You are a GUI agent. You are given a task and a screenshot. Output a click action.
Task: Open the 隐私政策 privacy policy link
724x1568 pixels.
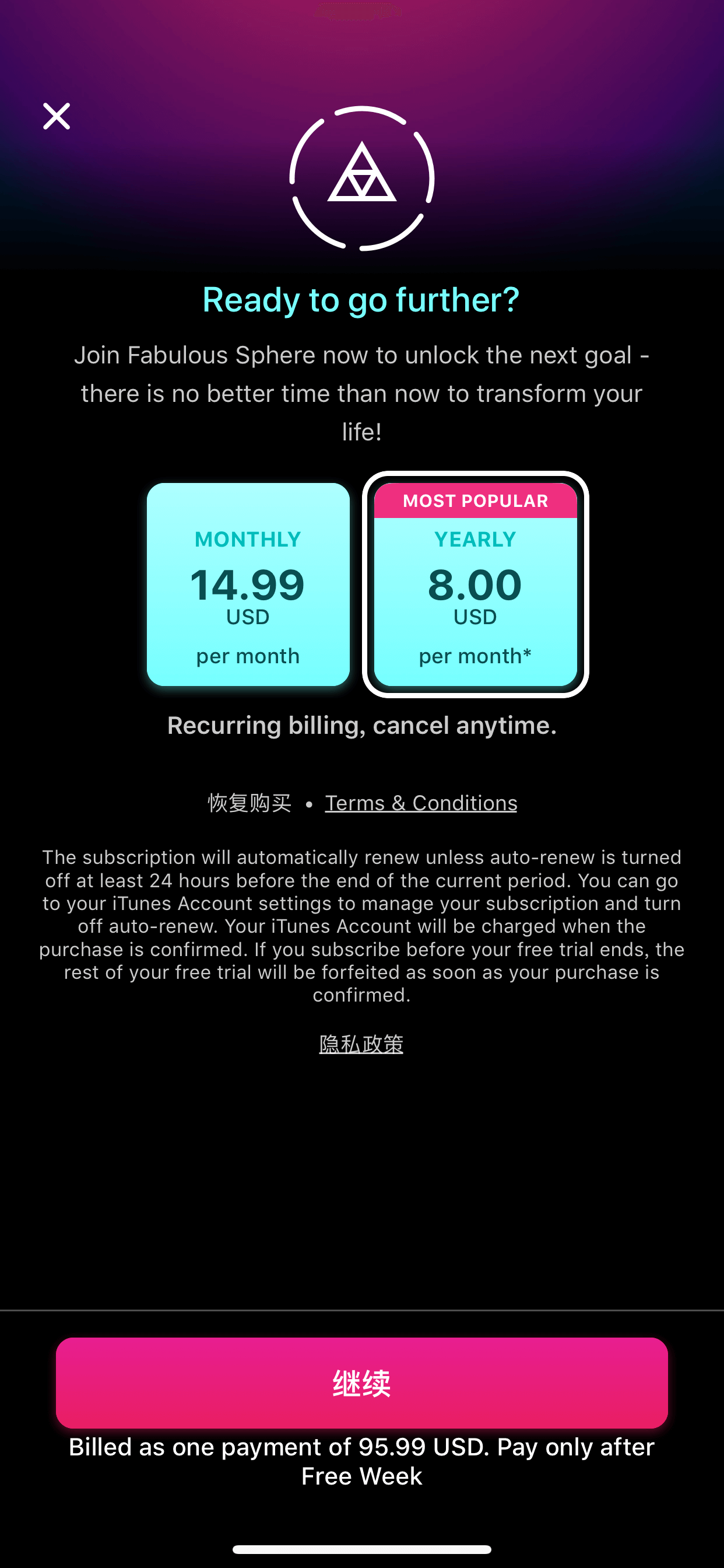[x=361, y=1044]
